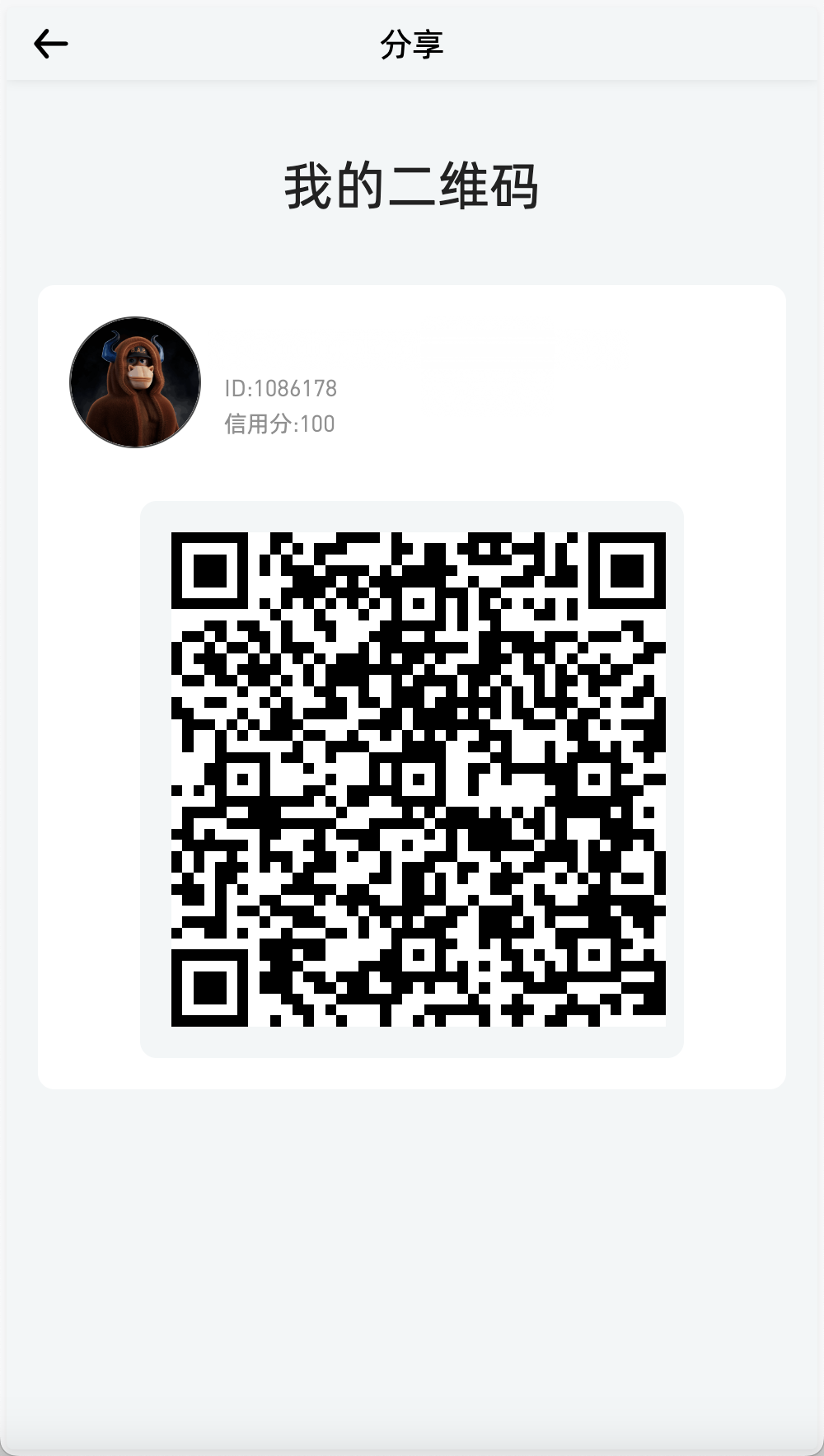The height and width of the screenshot is (1456, 824).
Task: Select the text ID:1086178
Action: click(x=280, y=387)
